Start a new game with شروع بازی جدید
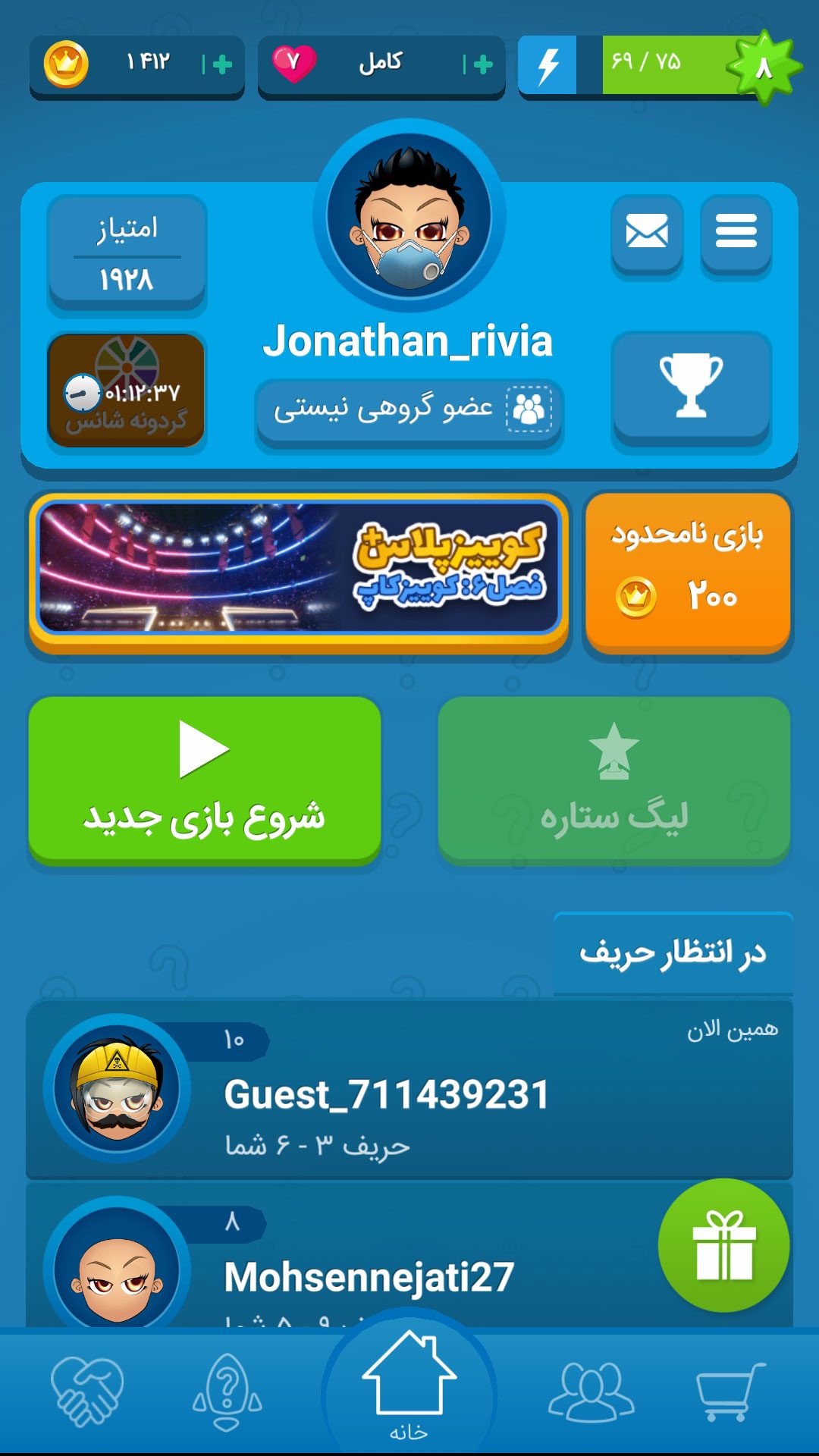819x1456 pixels. pos(205,780)
